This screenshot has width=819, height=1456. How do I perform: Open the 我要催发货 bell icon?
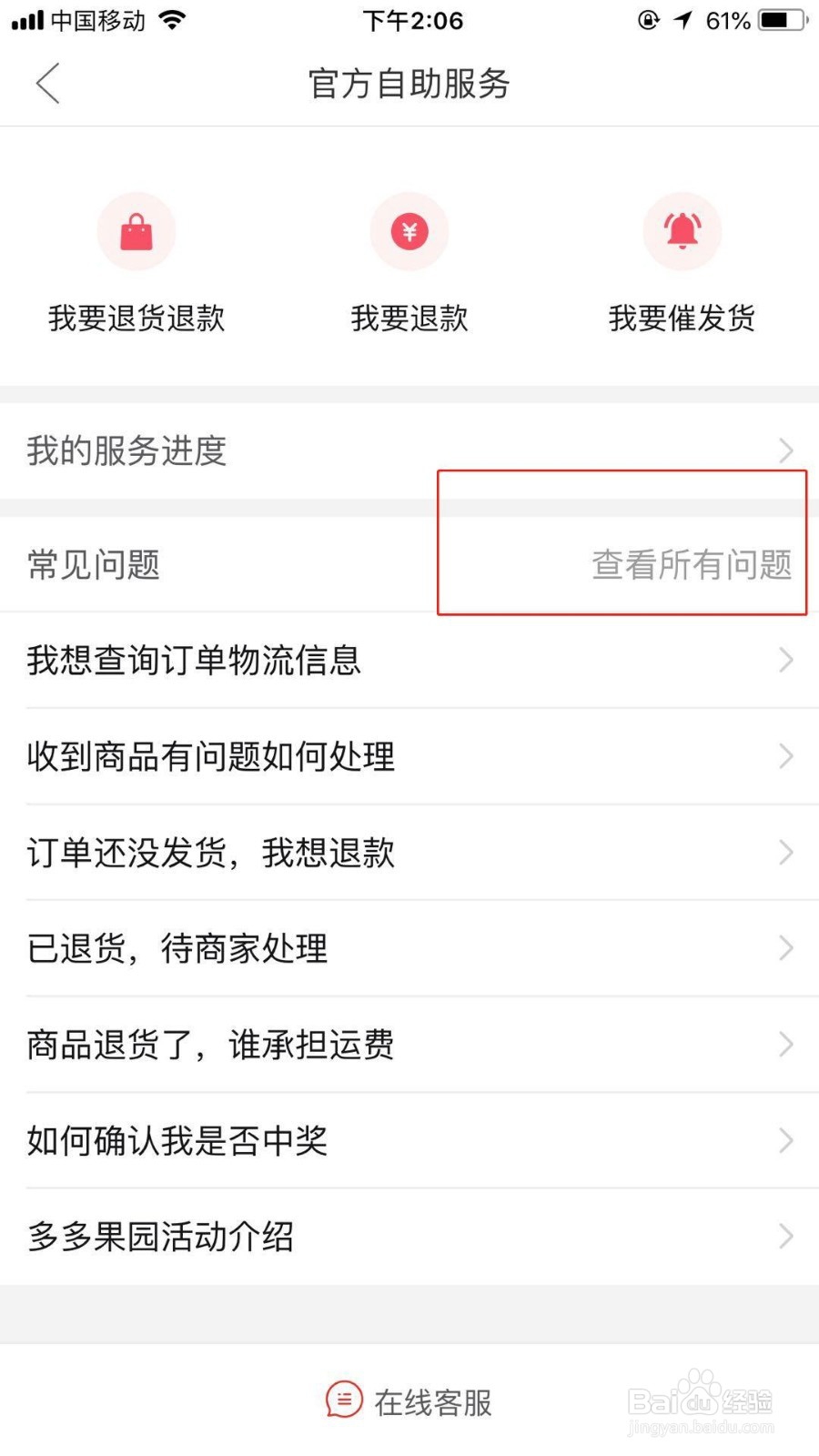682,231
